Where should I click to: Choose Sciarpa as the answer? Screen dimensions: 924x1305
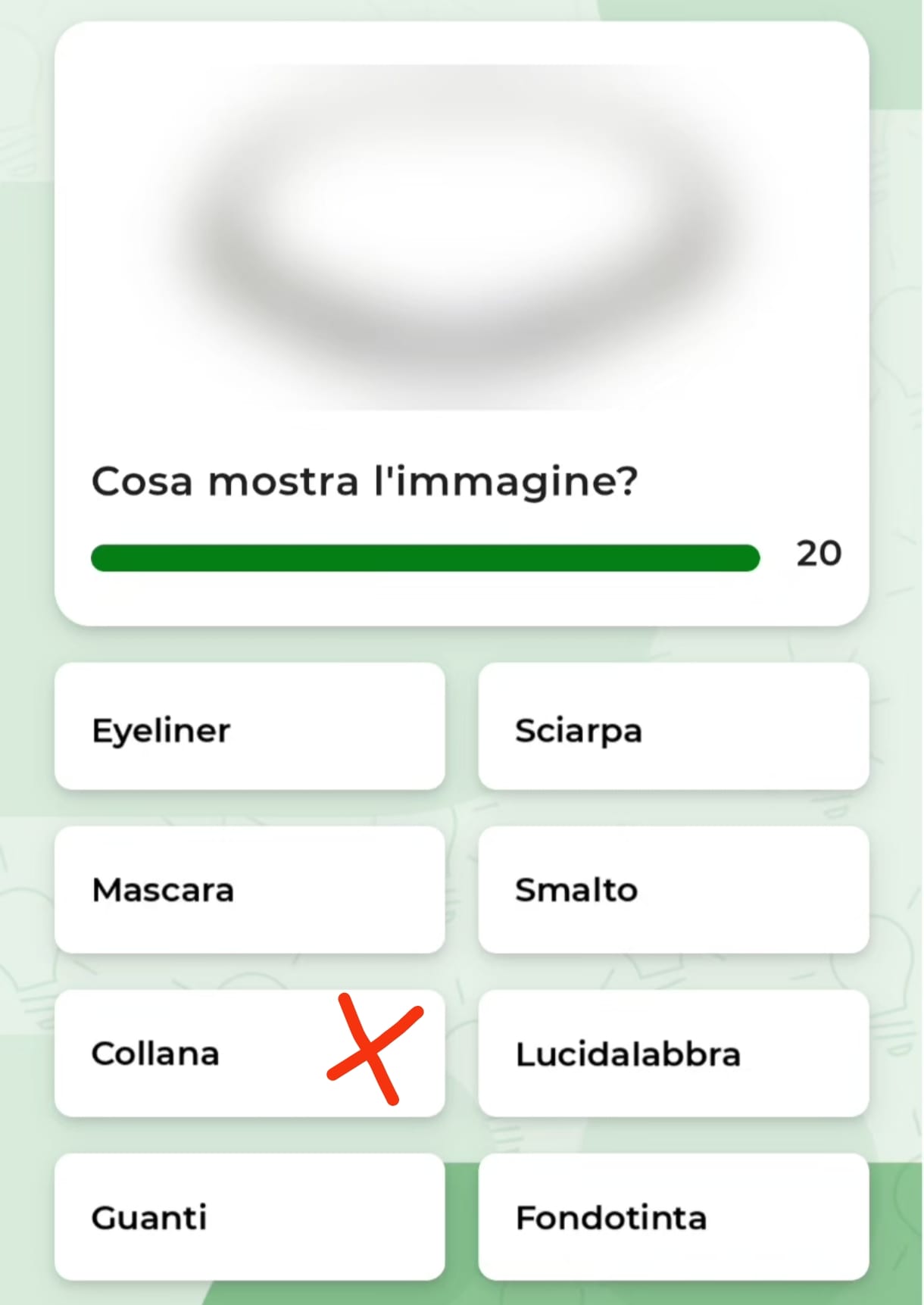pos(673,727)
